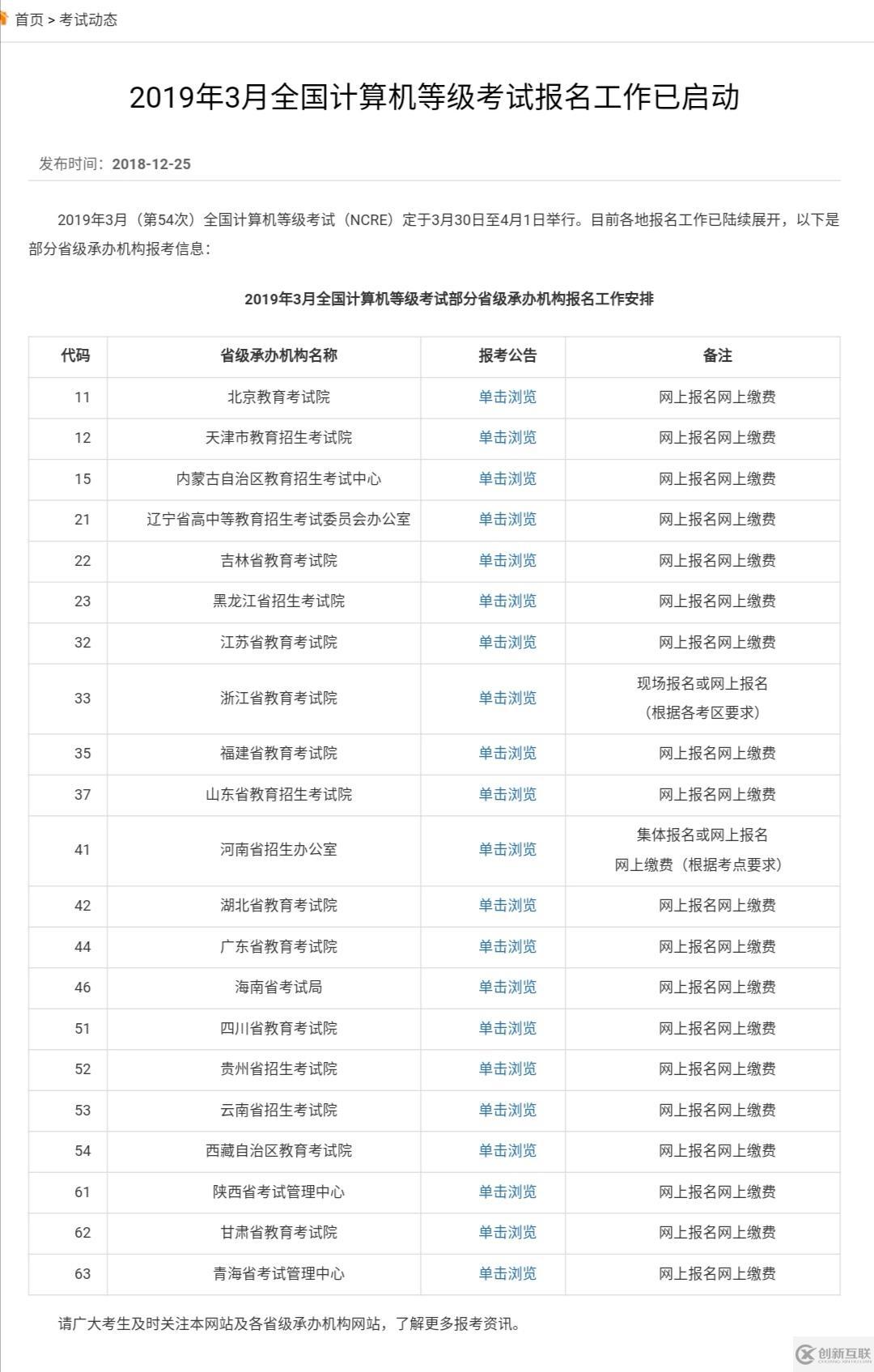Go to 首页 in the breadcrumb
This screenshot has width=874, height=1372.
[29, 20]
